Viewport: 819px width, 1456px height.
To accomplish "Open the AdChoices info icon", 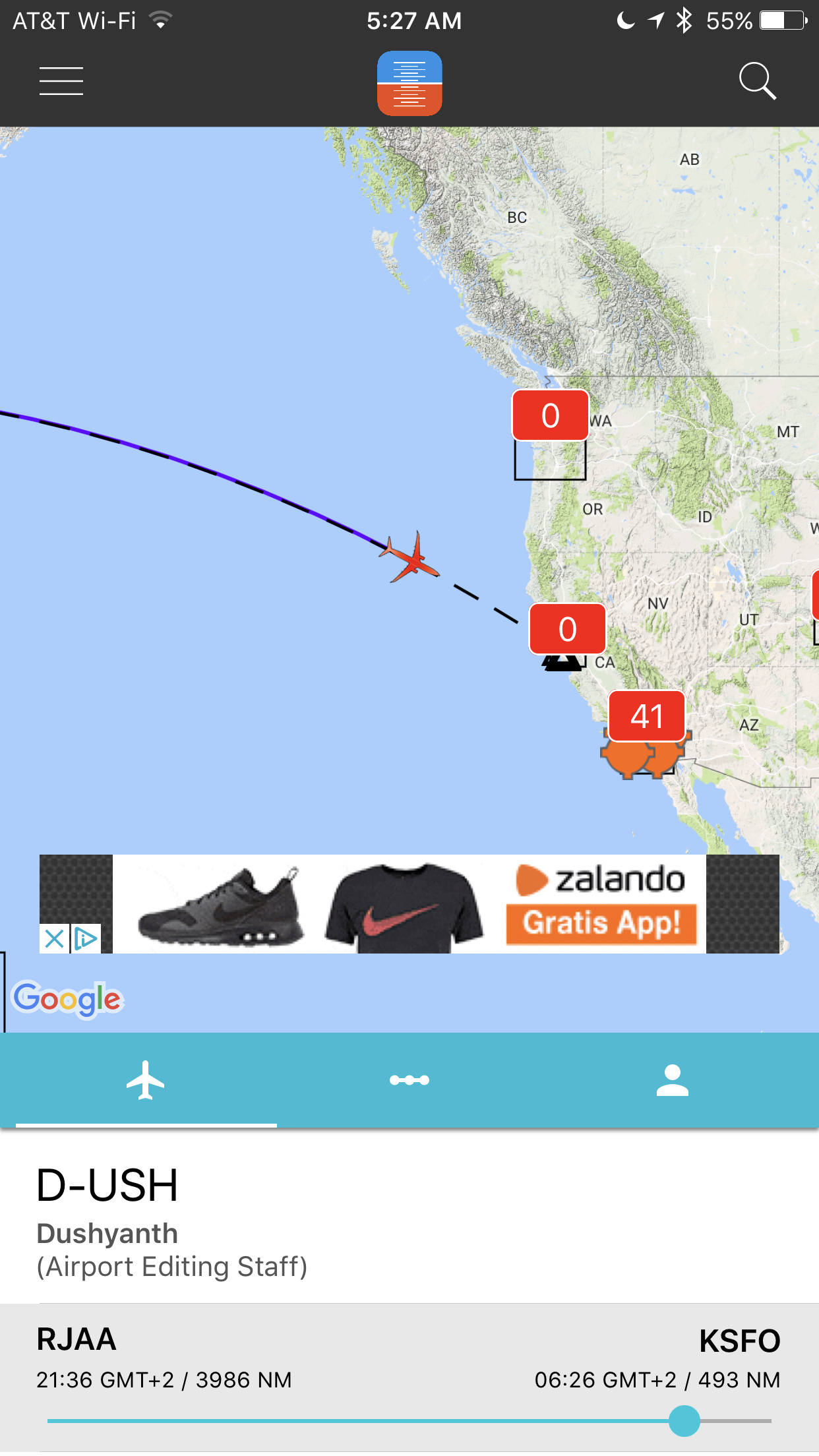I will 86,938.
